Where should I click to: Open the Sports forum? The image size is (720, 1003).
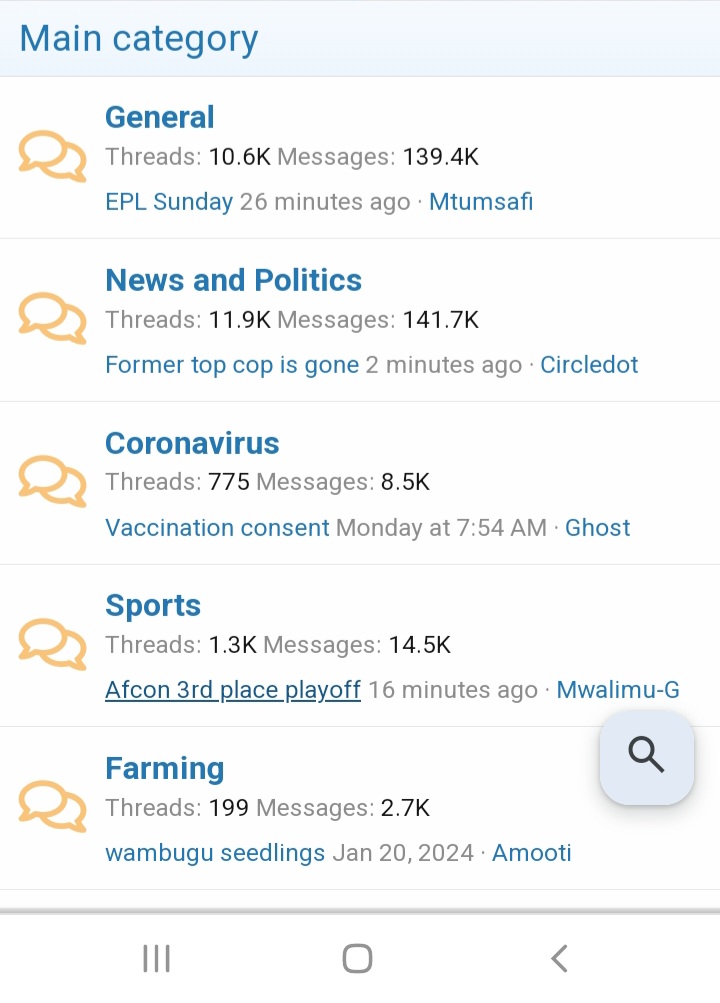point(153,606)
